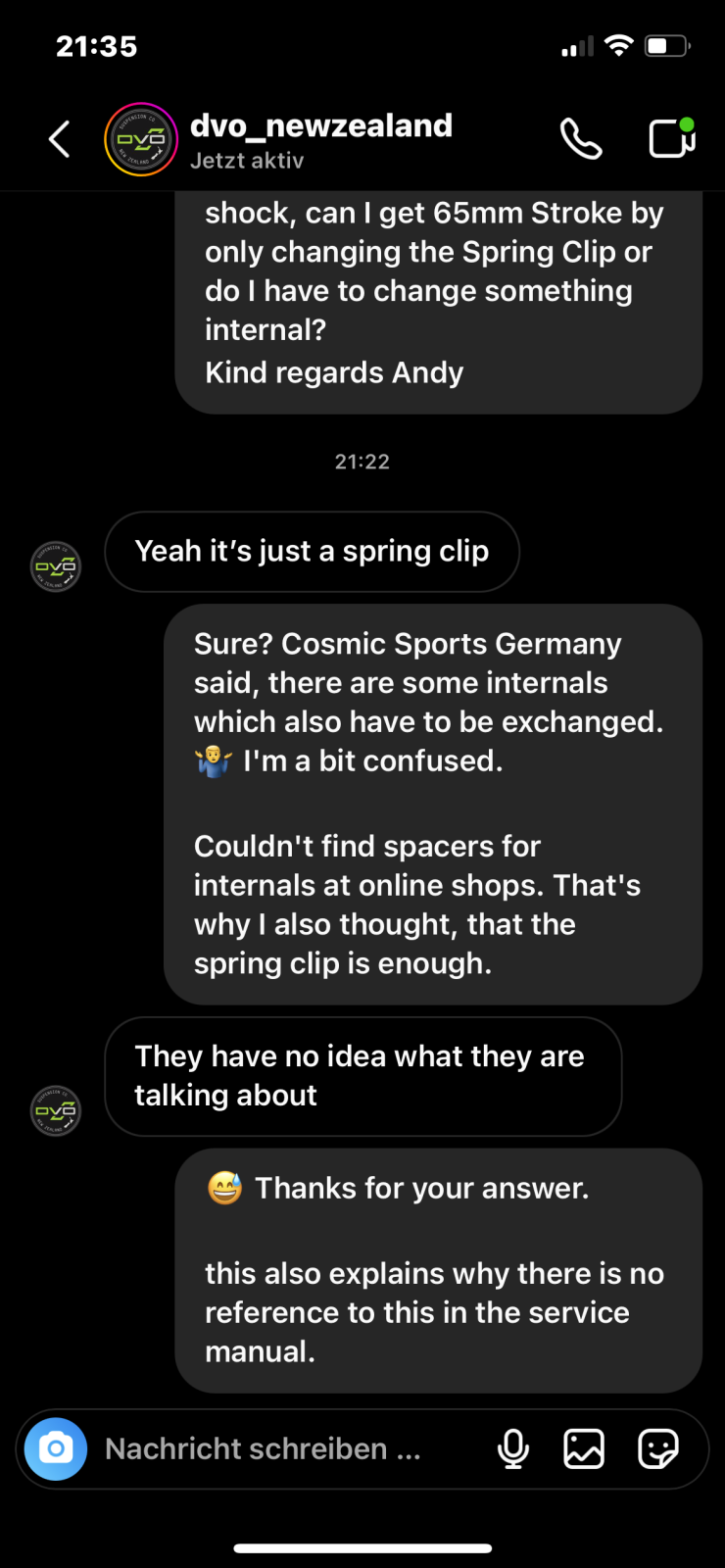Image resolution: width=725 pixels, height=1568 pixels.
Task: Go back to the message list
Action: (x=60, y=139)
